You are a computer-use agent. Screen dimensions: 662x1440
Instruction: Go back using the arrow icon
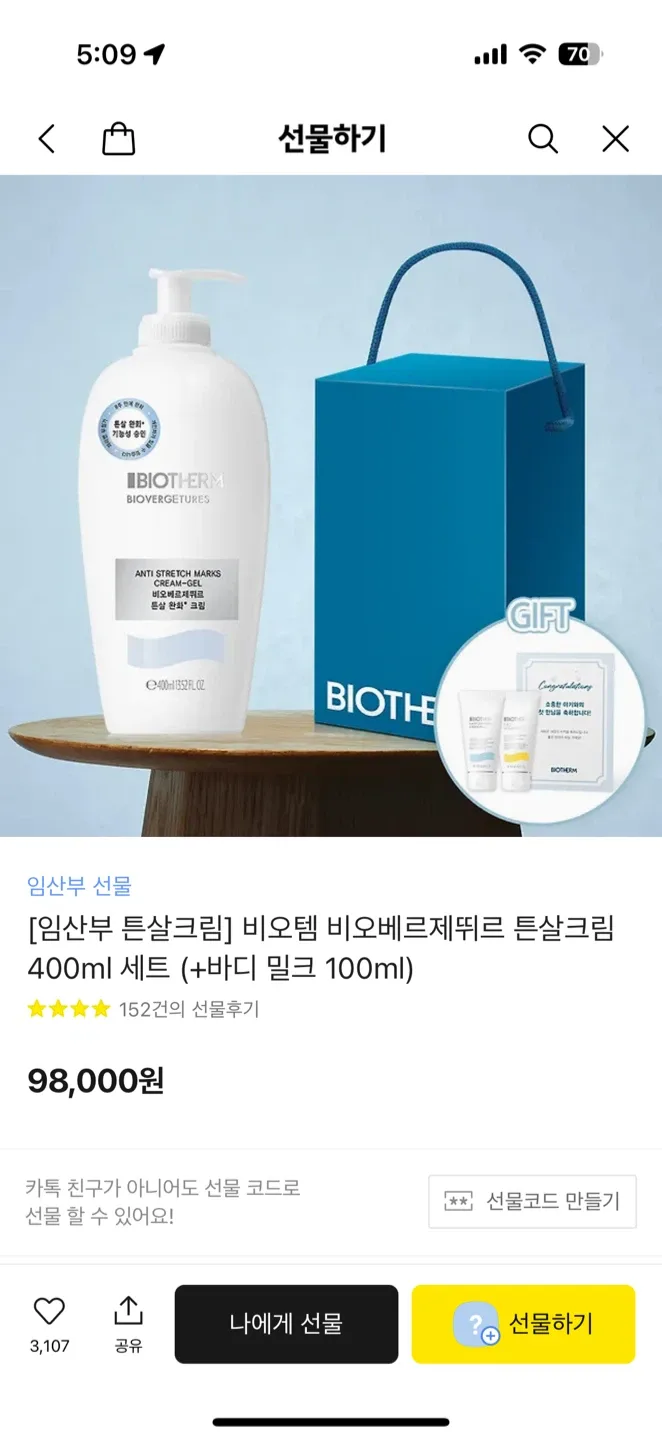point(47,139)
